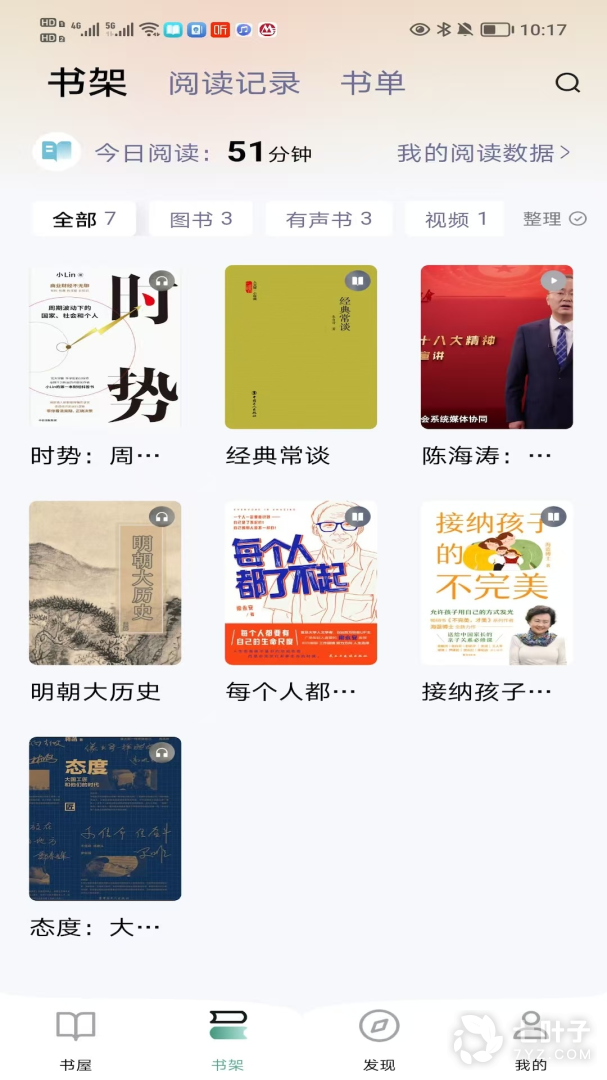
Task: Filter the shelf by 图书
Action: [201, 219]
